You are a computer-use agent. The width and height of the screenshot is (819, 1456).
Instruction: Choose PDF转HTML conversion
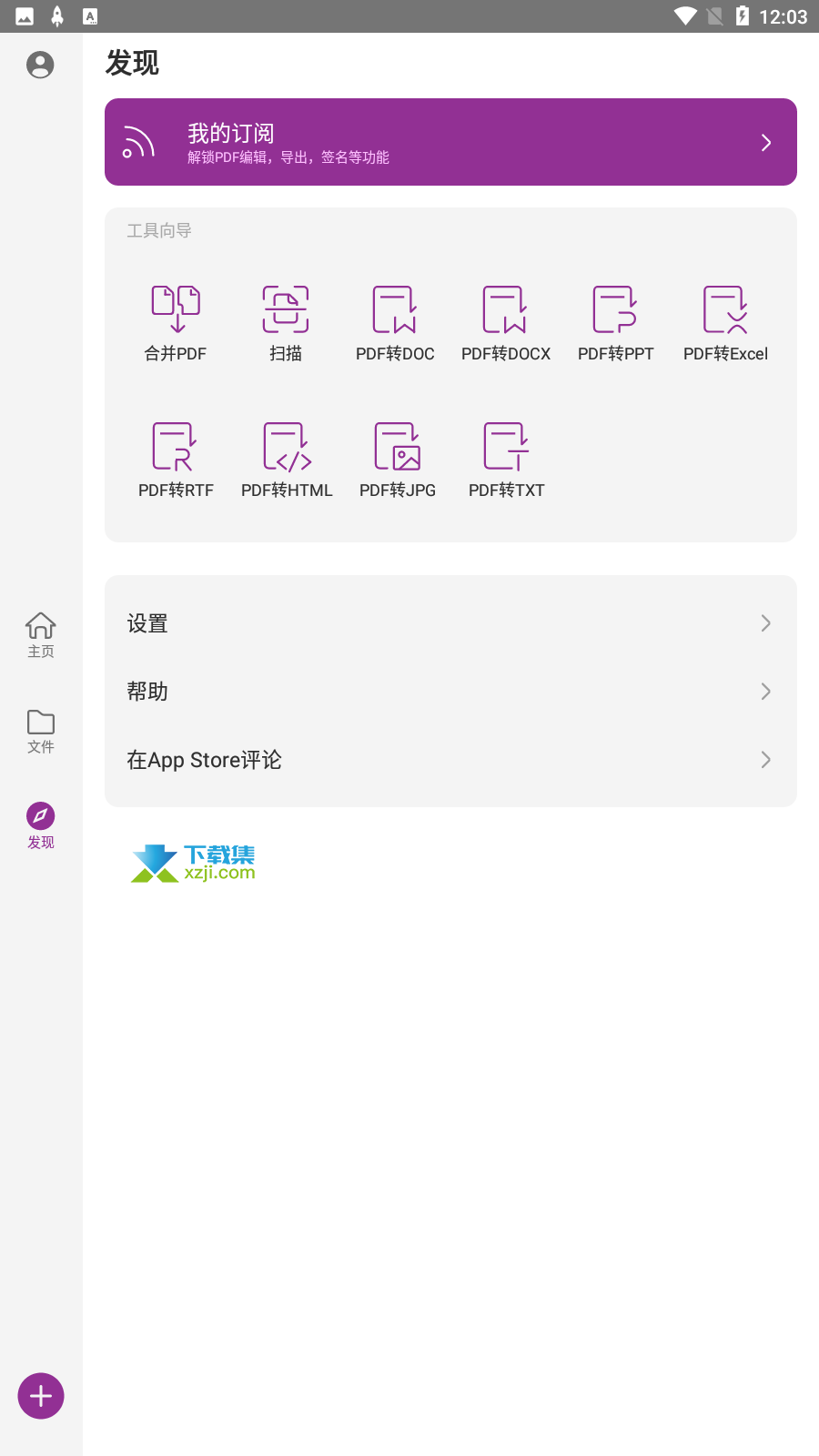pos(287,460)
